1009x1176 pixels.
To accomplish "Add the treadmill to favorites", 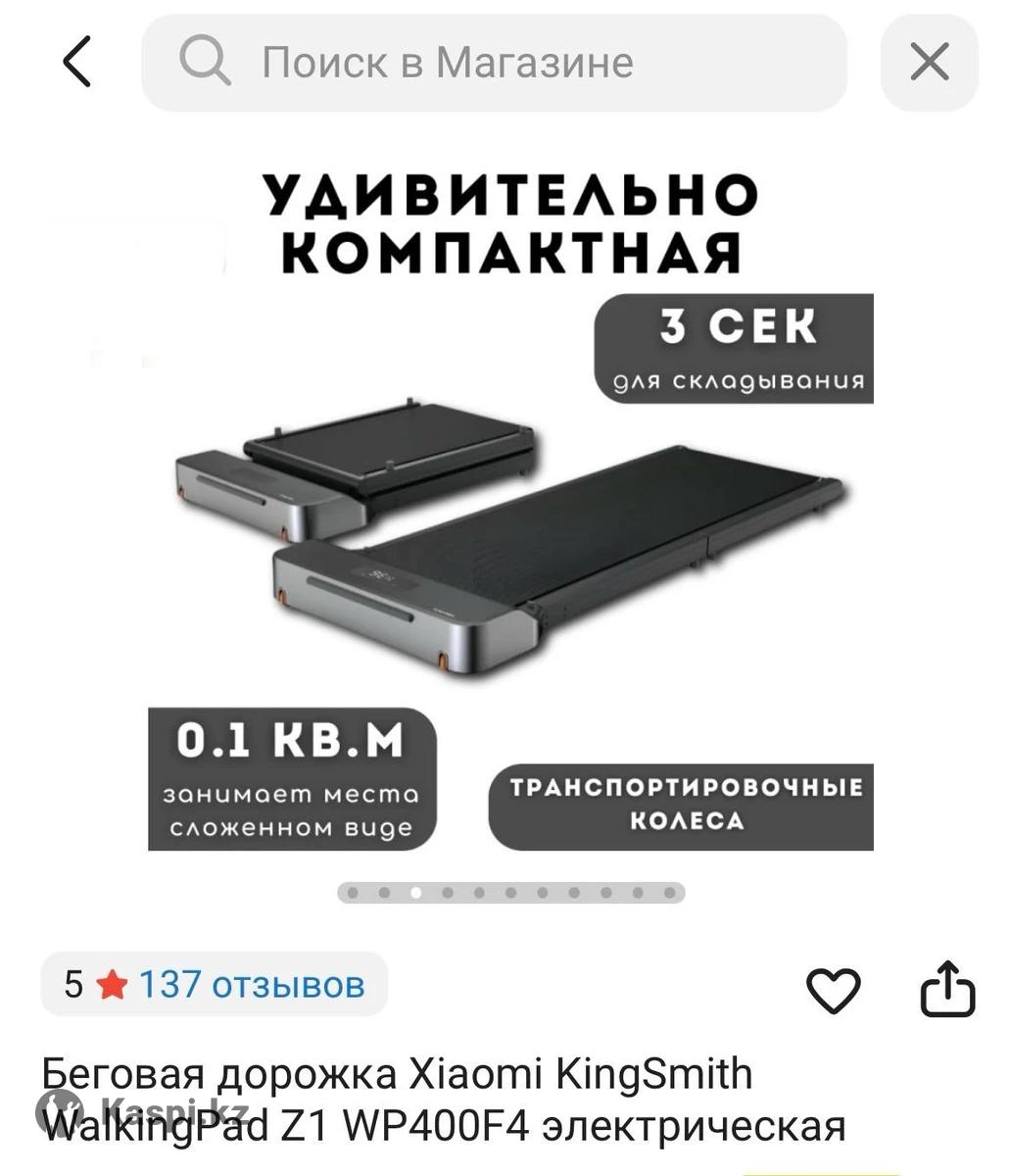I will pos(833,990).
